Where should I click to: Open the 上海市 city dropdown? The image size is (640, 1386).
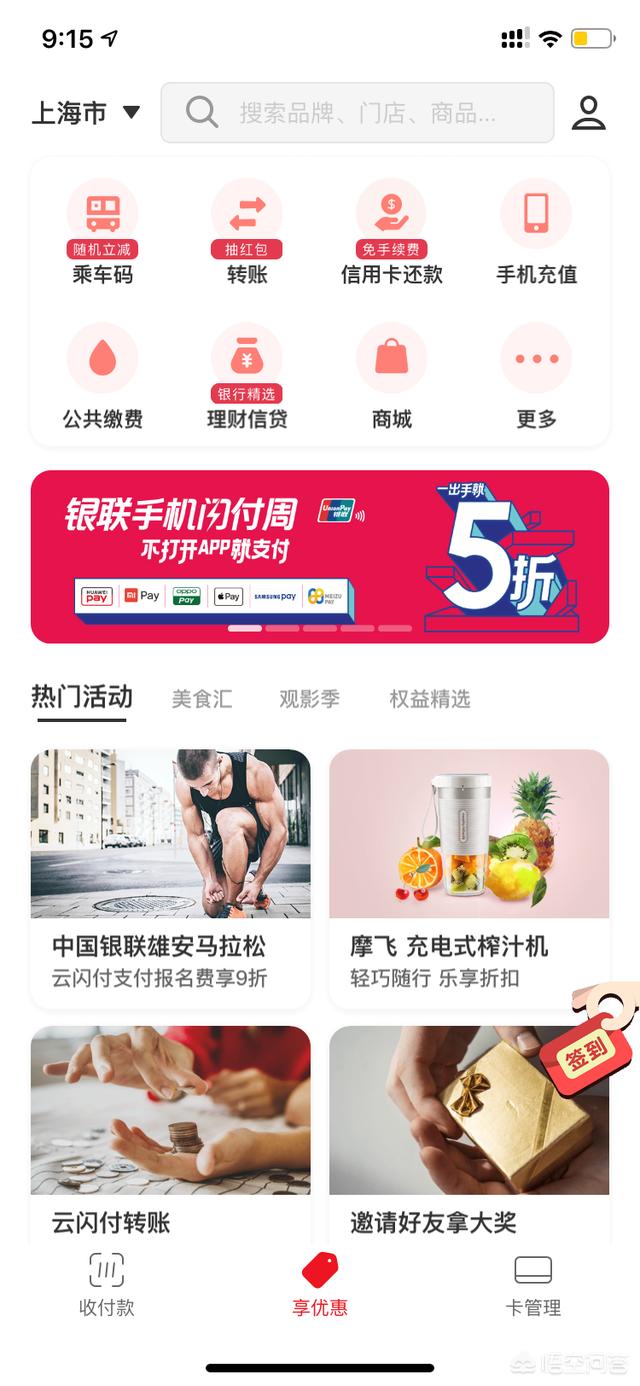point(86,113)
